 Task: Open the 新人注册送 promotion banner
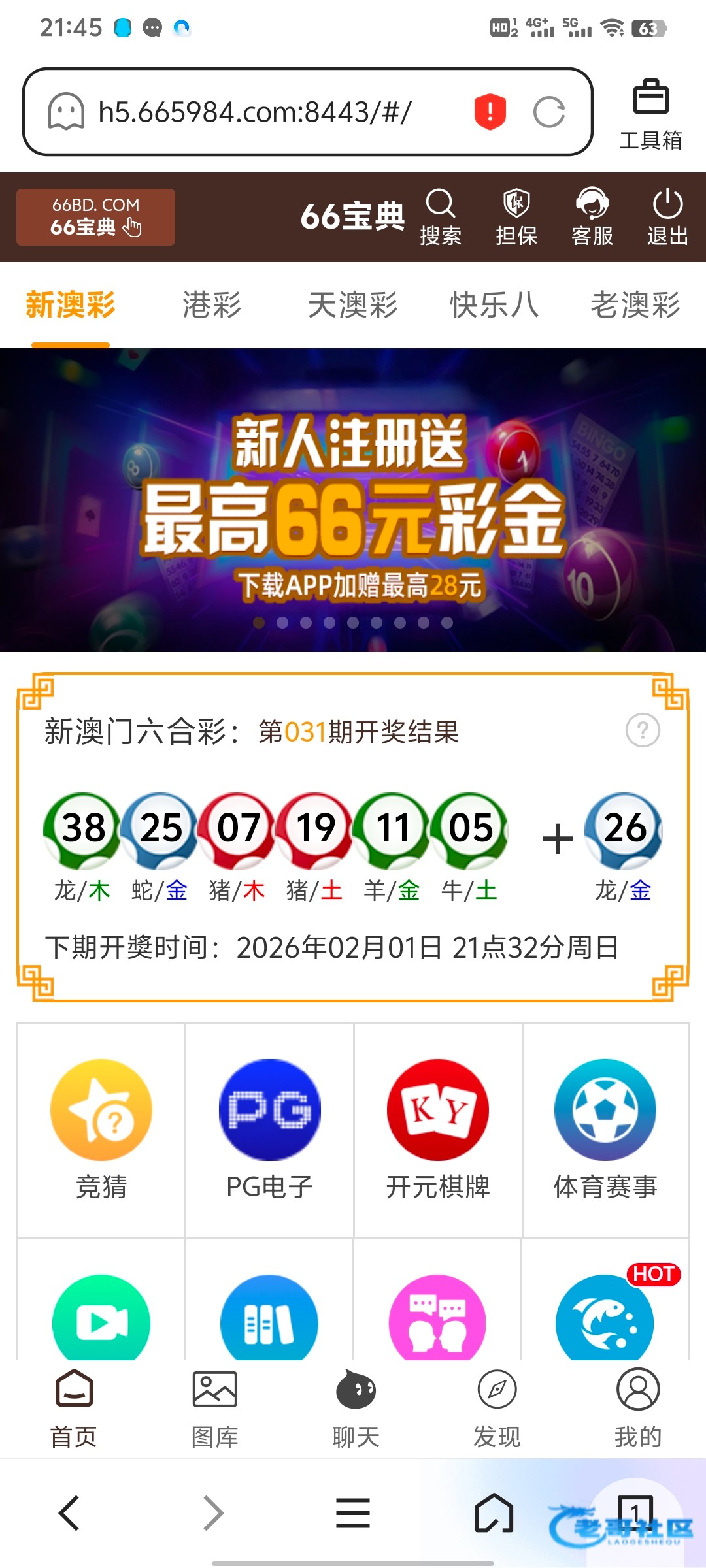pyautogui.click(x=353, y=500)
